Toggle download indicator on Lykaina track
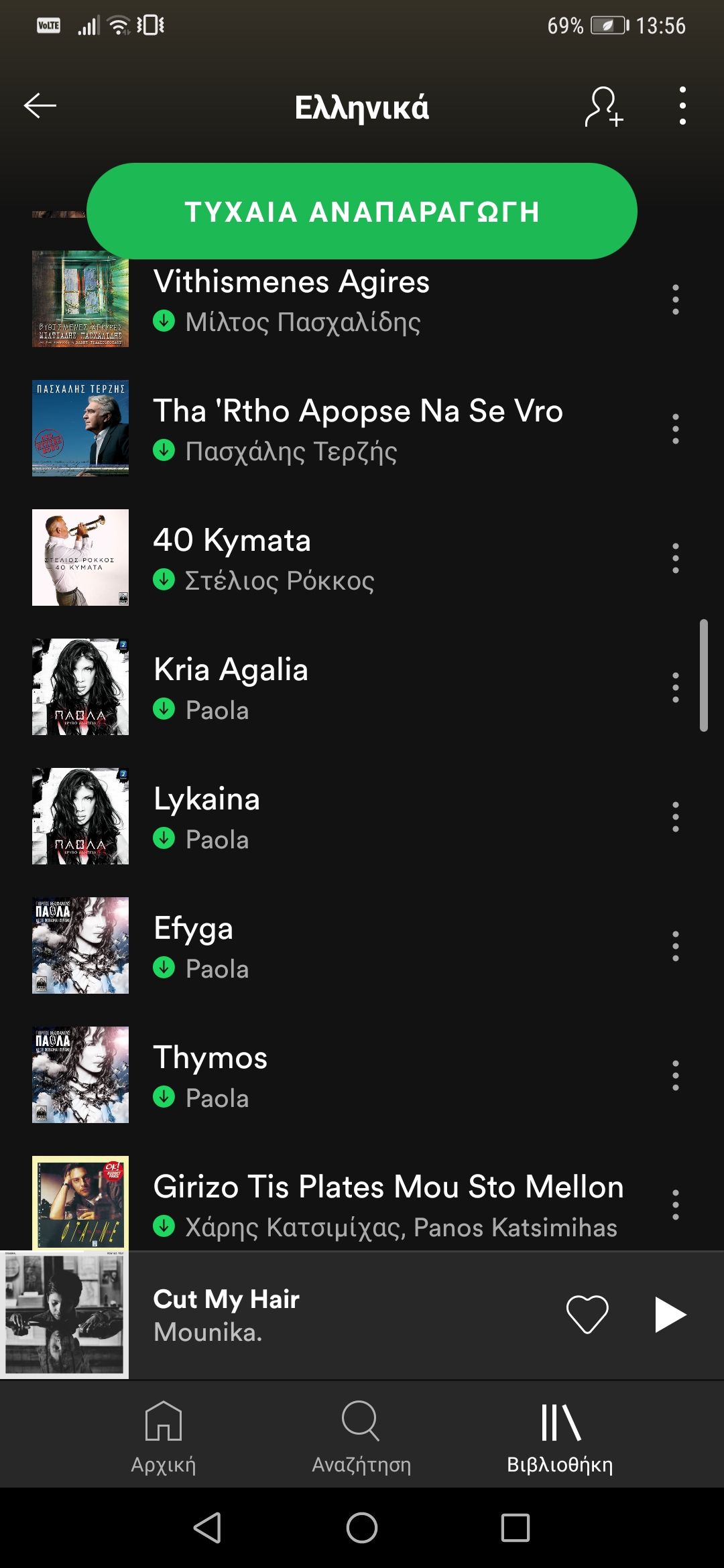 [x=163, y=840]
